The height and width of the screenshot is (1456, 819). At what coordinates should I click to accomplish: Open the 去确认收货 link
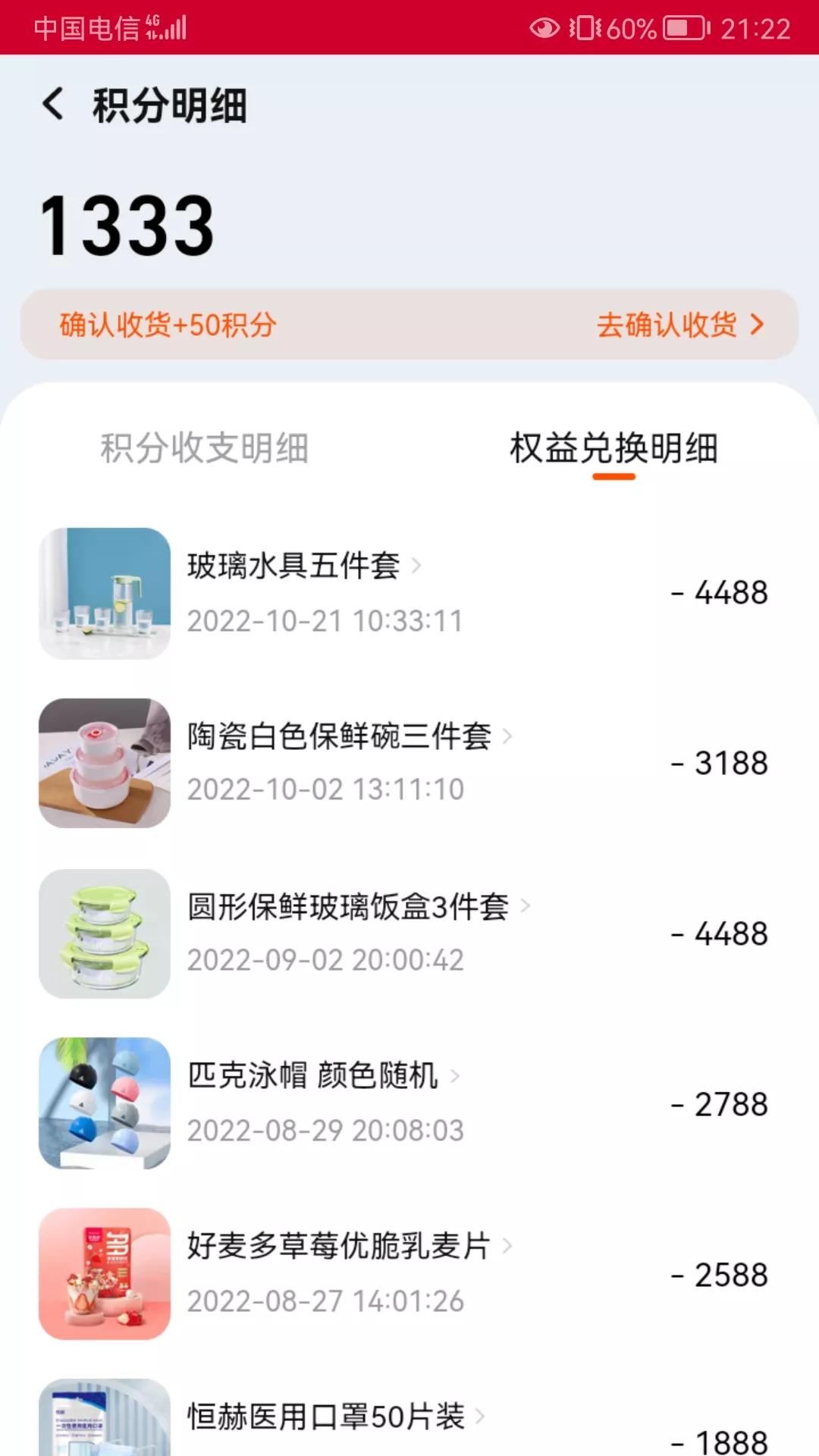pos(667,325)
